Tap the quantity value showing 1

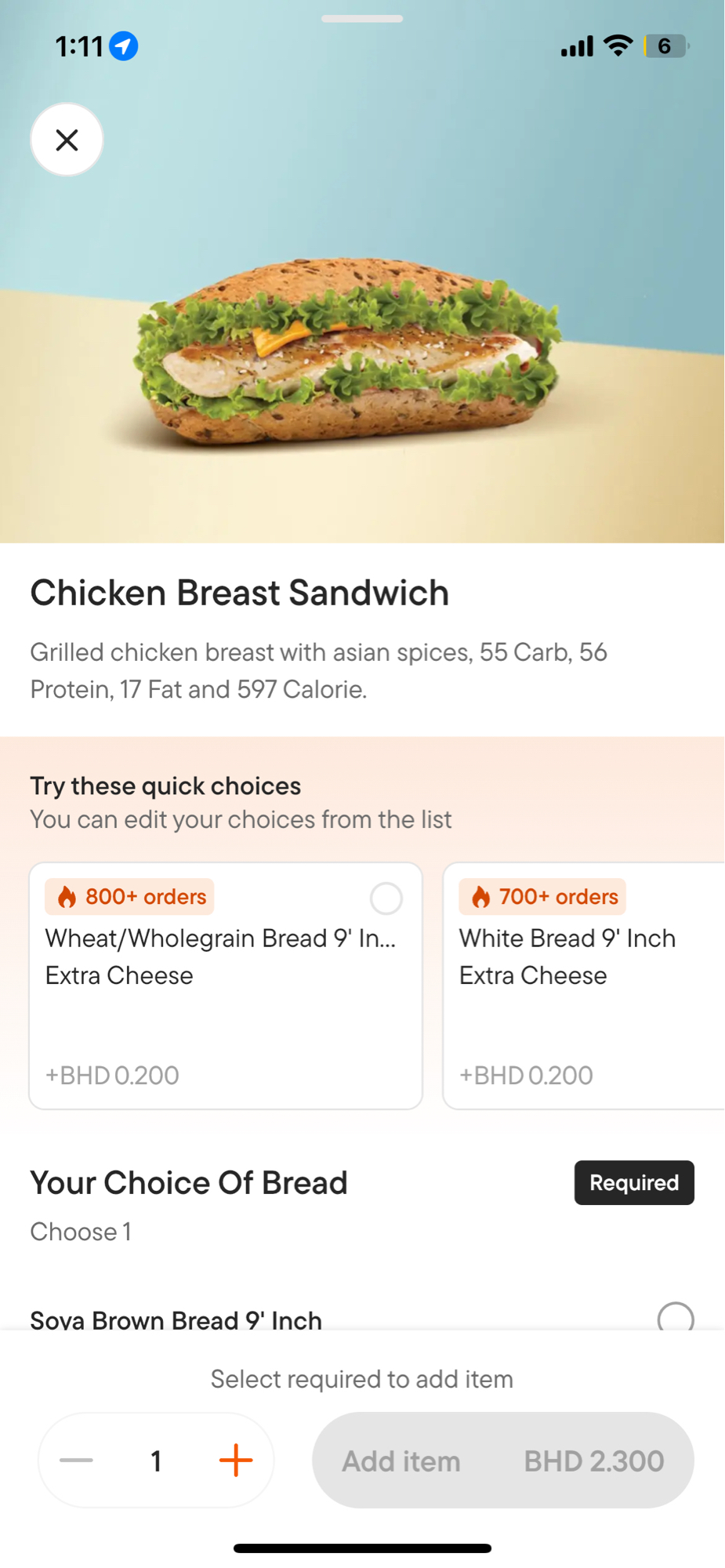point(155,1460)
